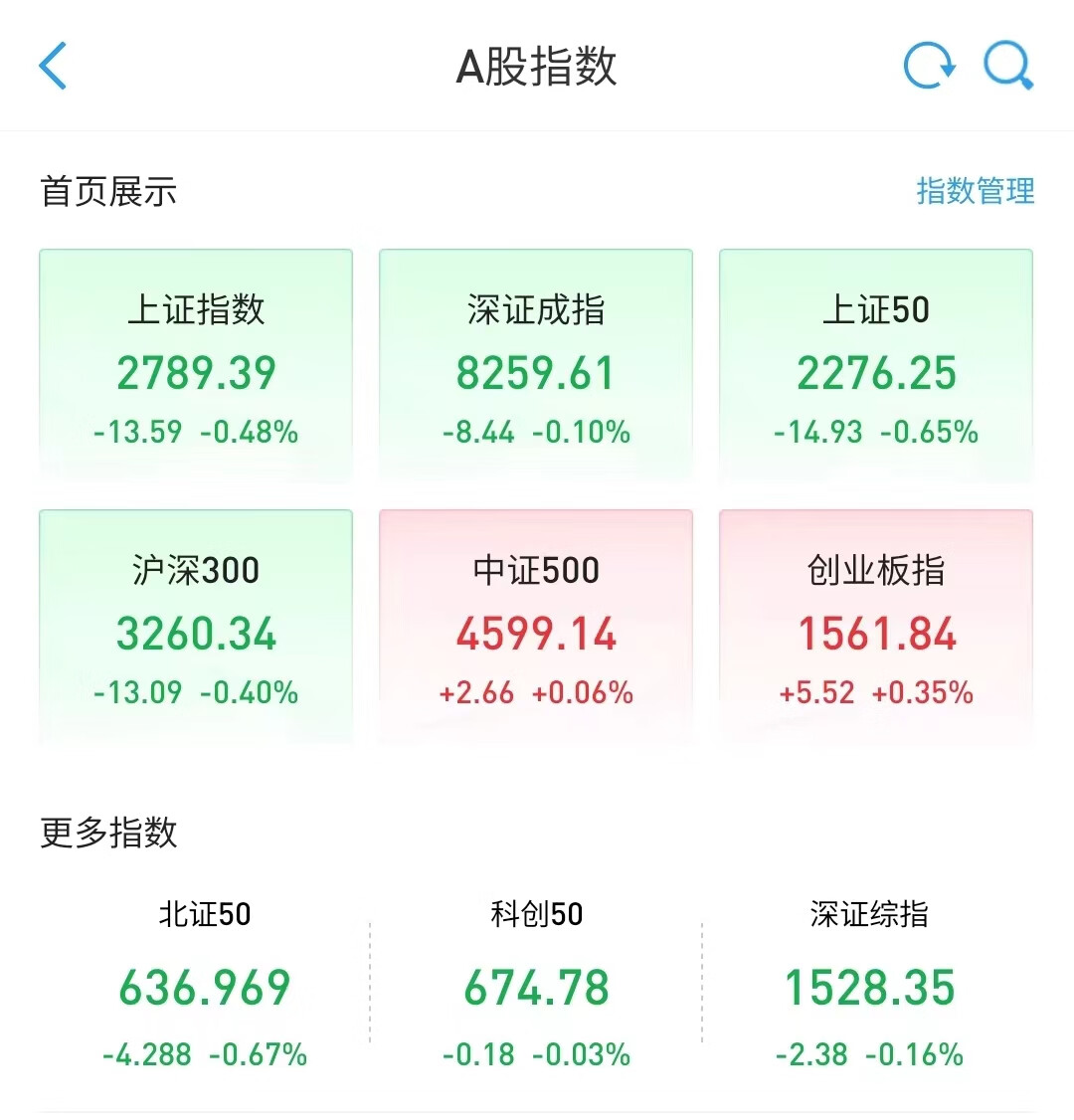Tap the back arrow to exit A股指数

(52, 66)
